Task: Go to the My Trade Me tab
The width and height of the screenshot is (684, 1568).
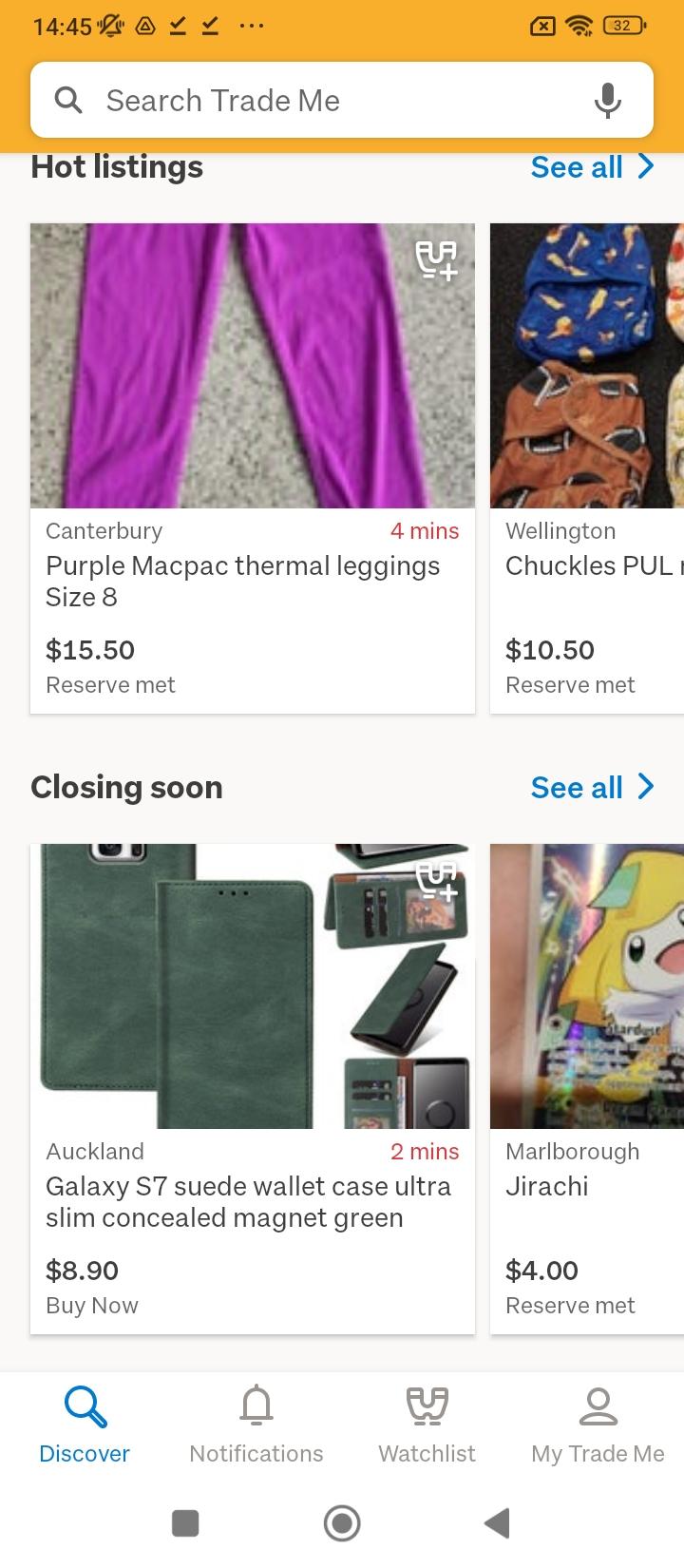Action: [x=598, y=1424]
